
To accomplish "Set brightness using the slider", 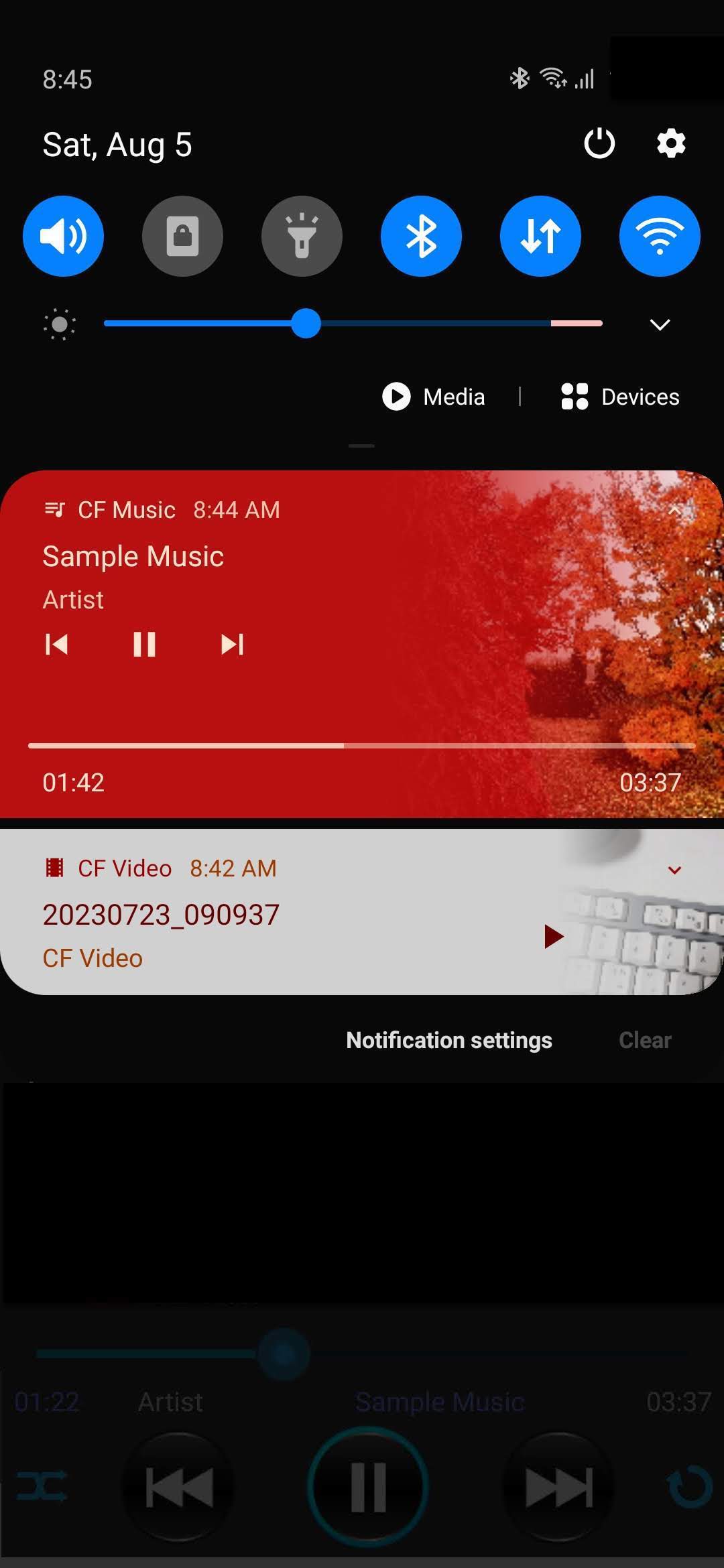I will click(306, 324).
